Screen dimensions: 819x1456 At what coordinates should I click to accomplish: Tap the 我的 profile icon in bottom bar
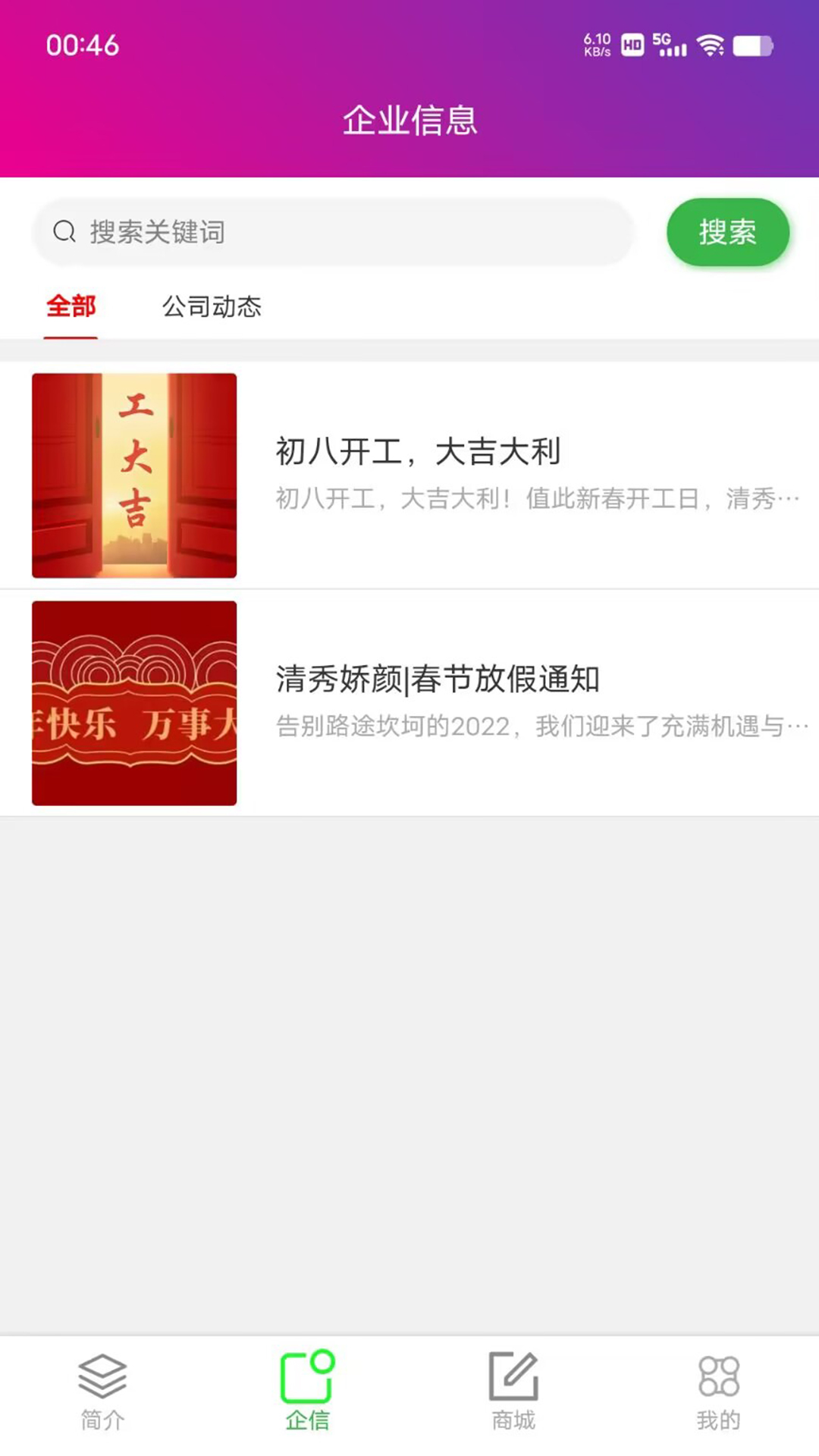point(716,1380)
